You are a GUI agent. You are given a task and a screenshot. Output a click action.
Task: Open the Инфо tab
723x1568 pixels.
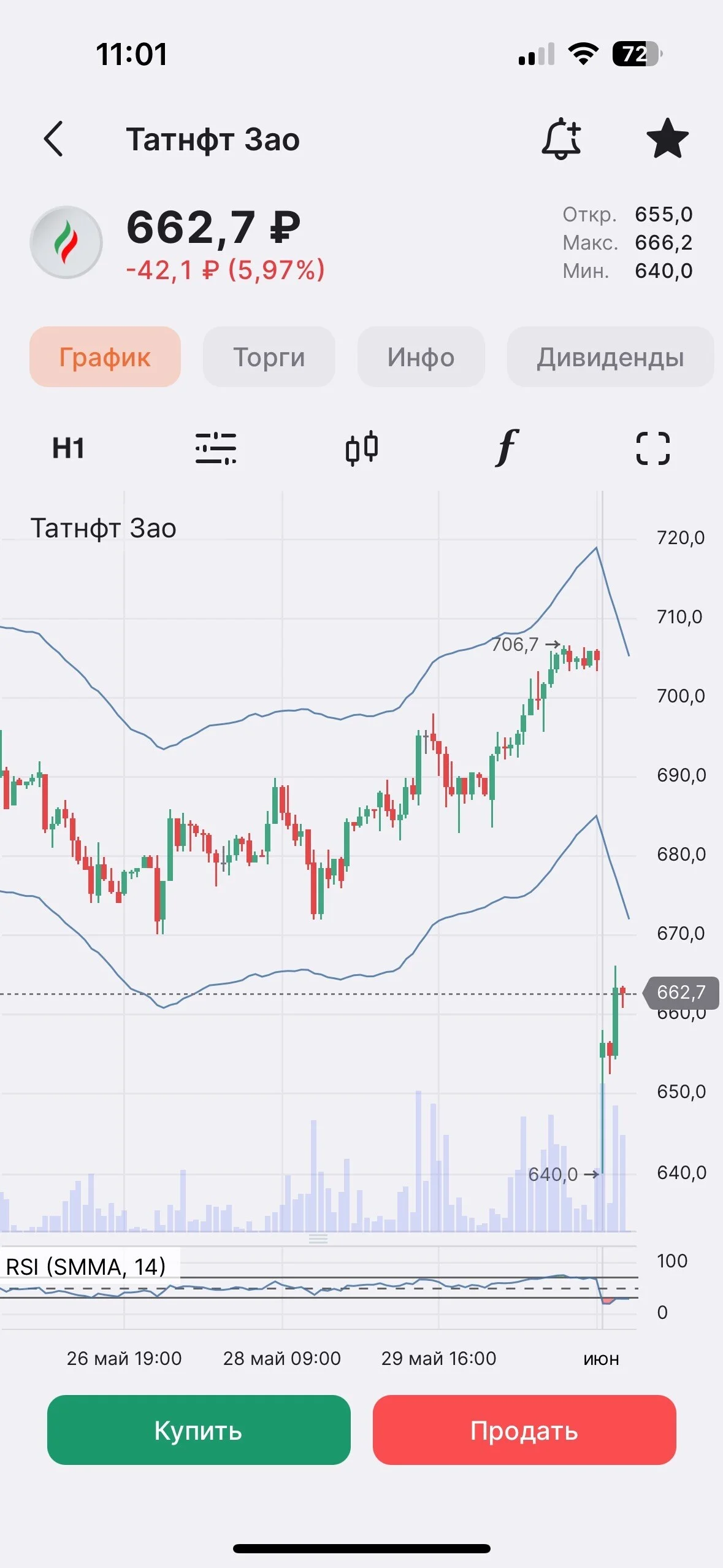(421, 356)
